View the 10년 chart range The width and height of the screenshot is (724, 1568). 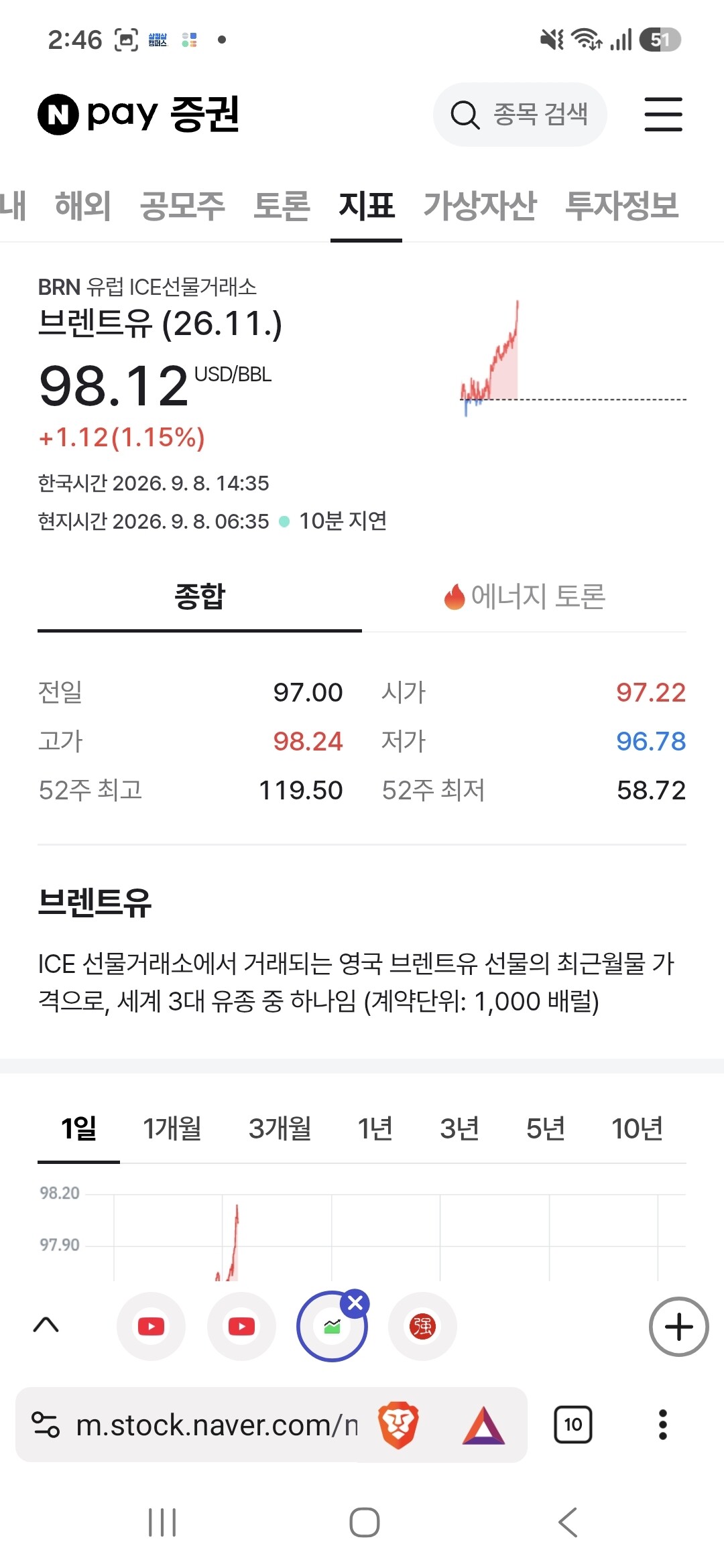[x=637, y=1128]
